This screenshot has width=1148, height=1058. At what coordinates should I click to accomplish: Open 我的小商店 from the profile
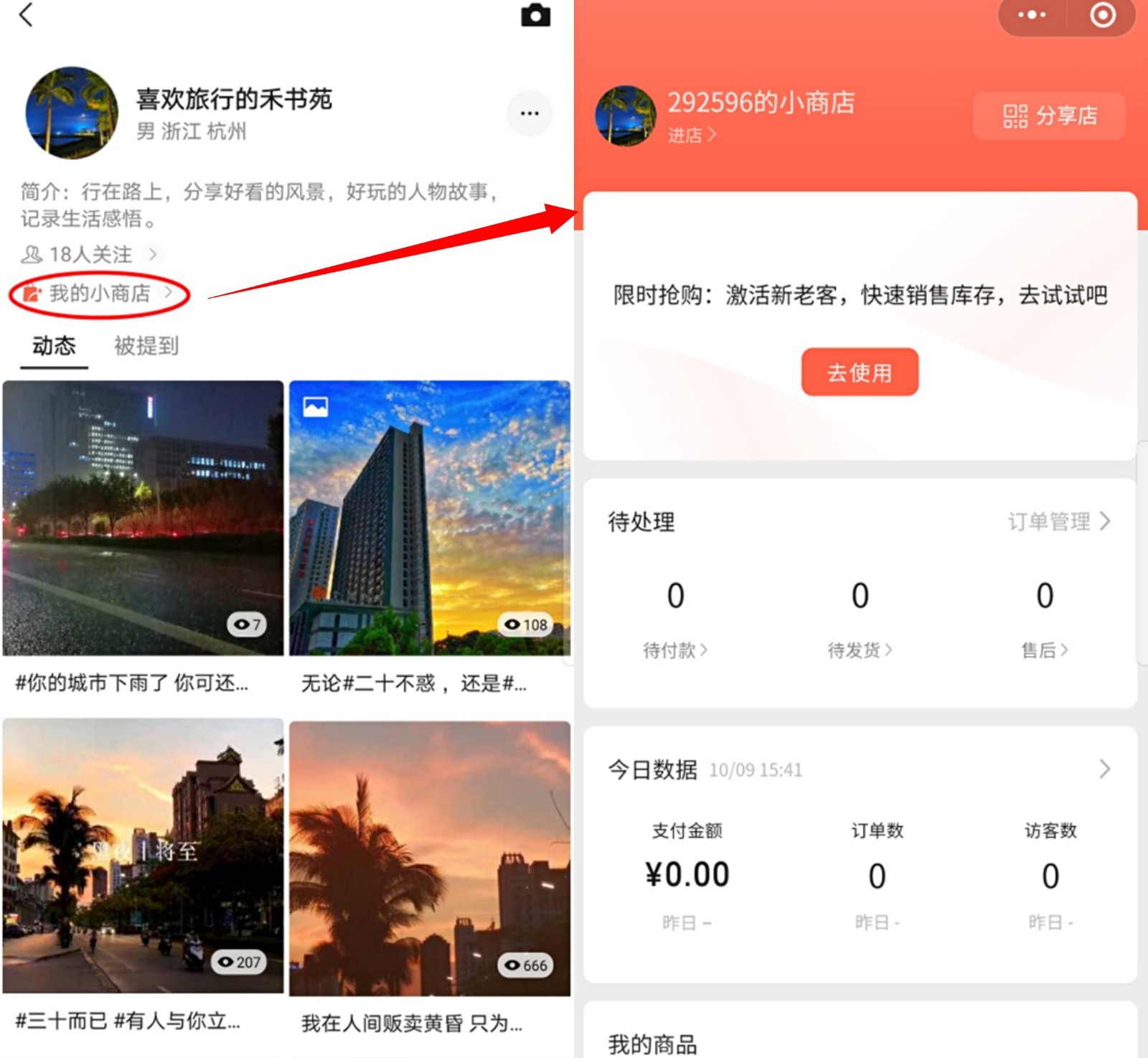click(x=99, y=293)
